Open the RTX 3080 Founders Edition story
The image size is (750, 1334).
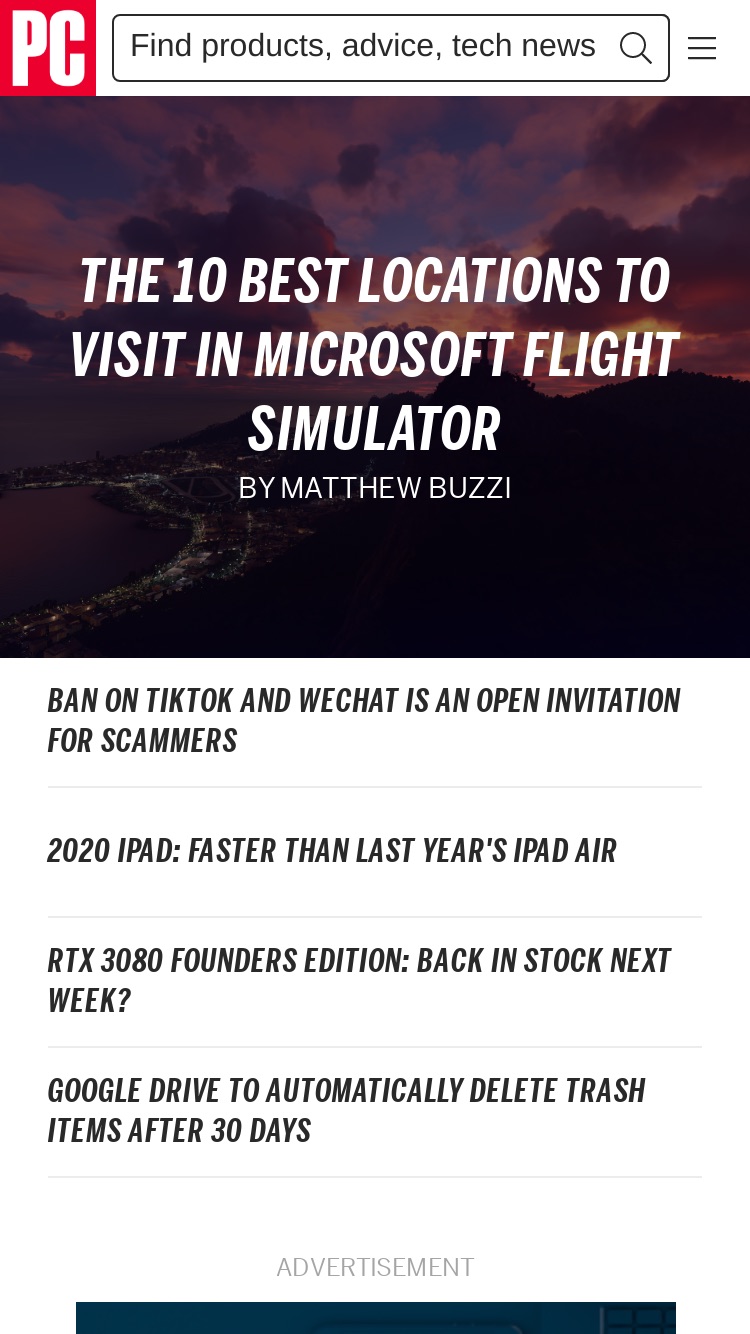point(359,981)
